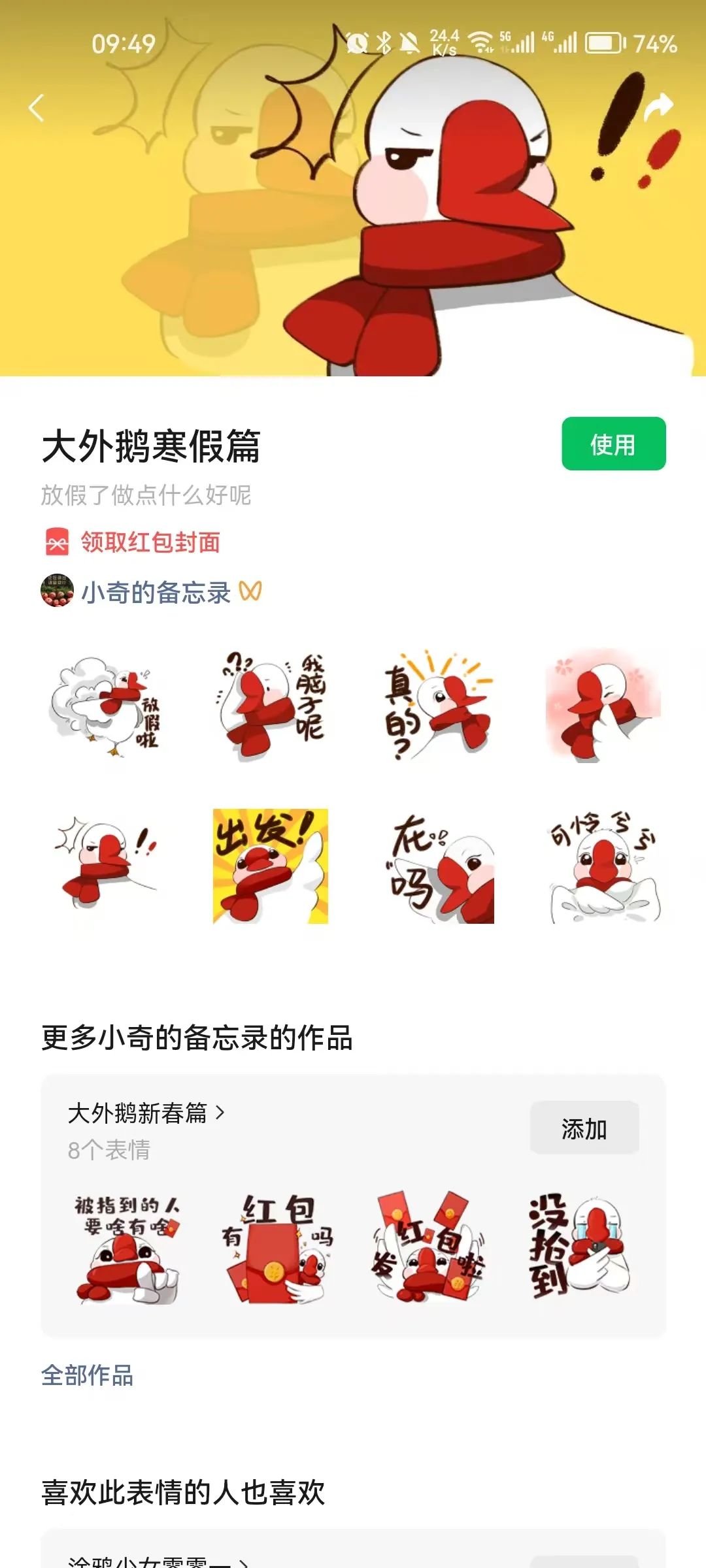
Task: Preview the 真的? sticker
Action: coord(437,706)
